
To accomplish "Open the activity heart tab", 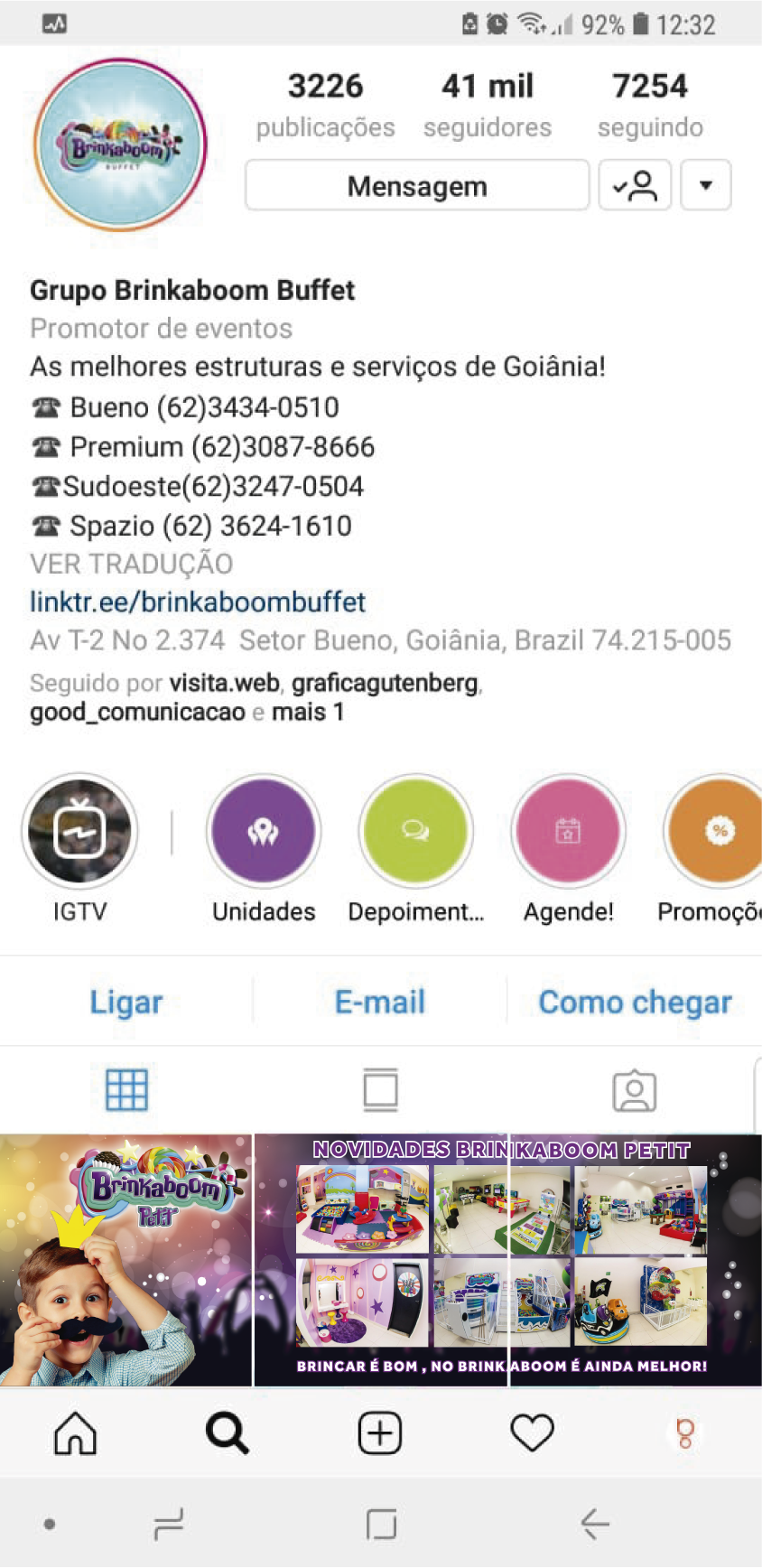I will (532, 1433).
